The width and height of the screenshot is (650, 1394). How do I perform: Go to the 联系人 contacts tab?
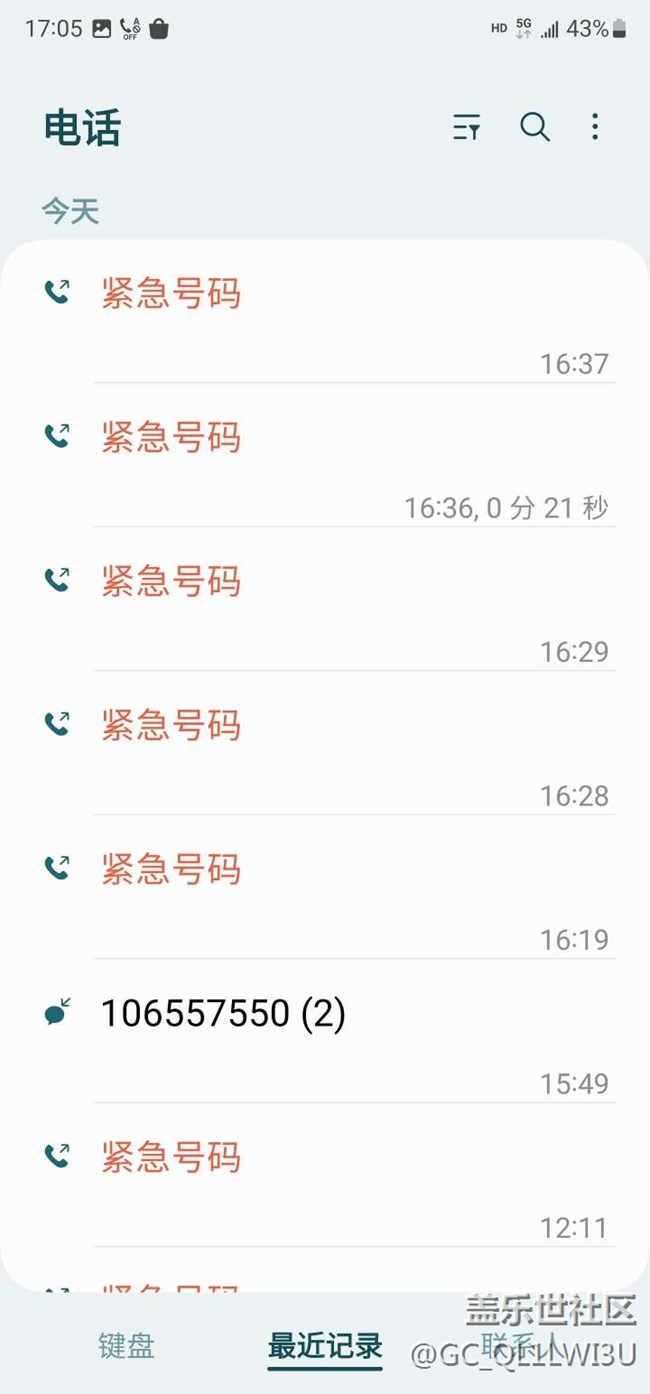click(521, 1346)
